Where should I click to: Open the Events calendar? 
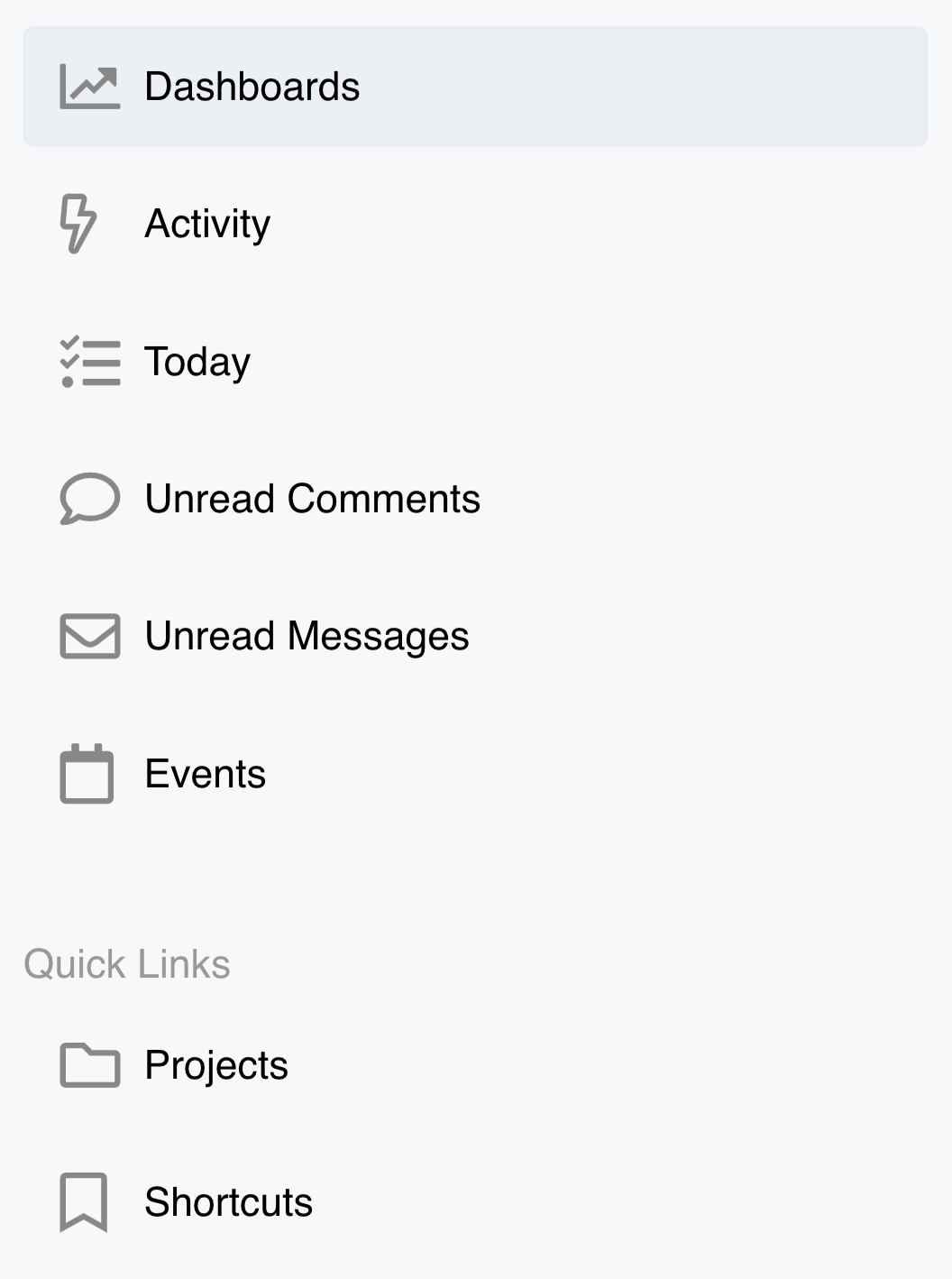click(205, 775)
